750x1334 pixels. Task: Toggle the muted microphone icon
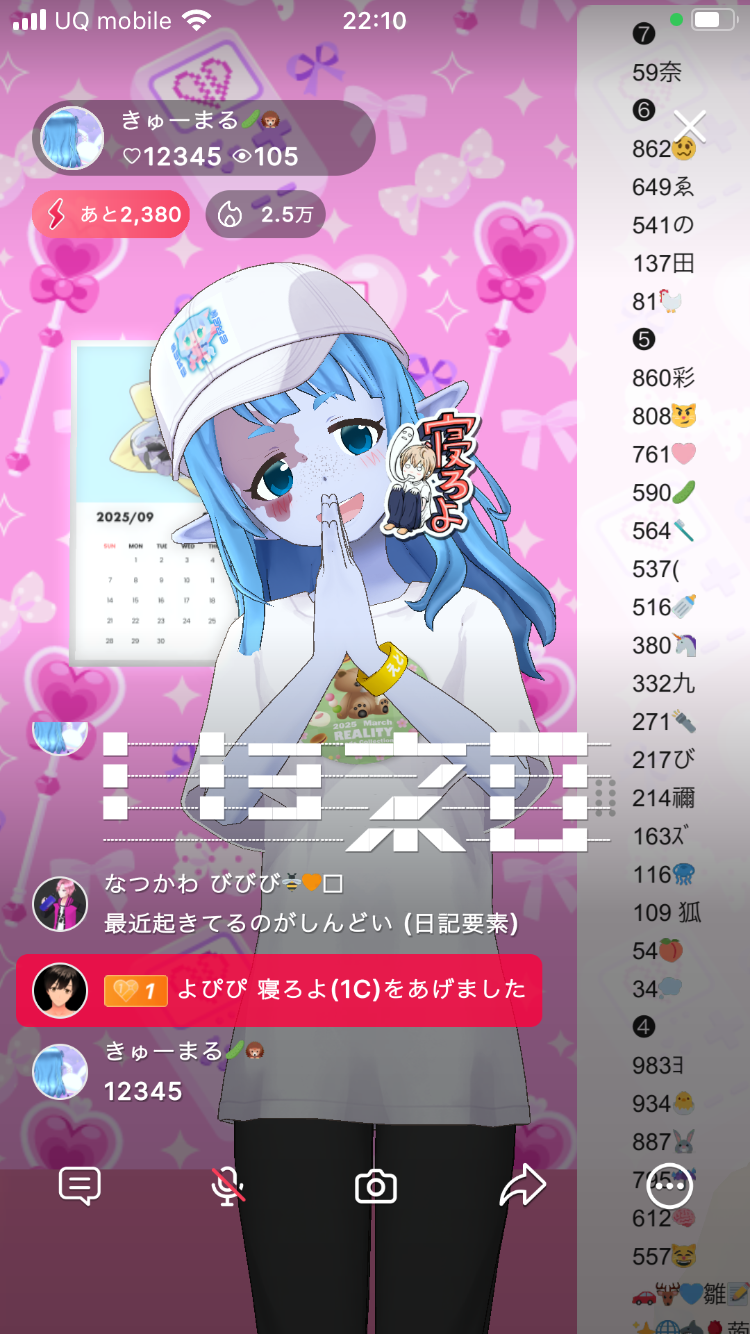(x=228, y=1186)
